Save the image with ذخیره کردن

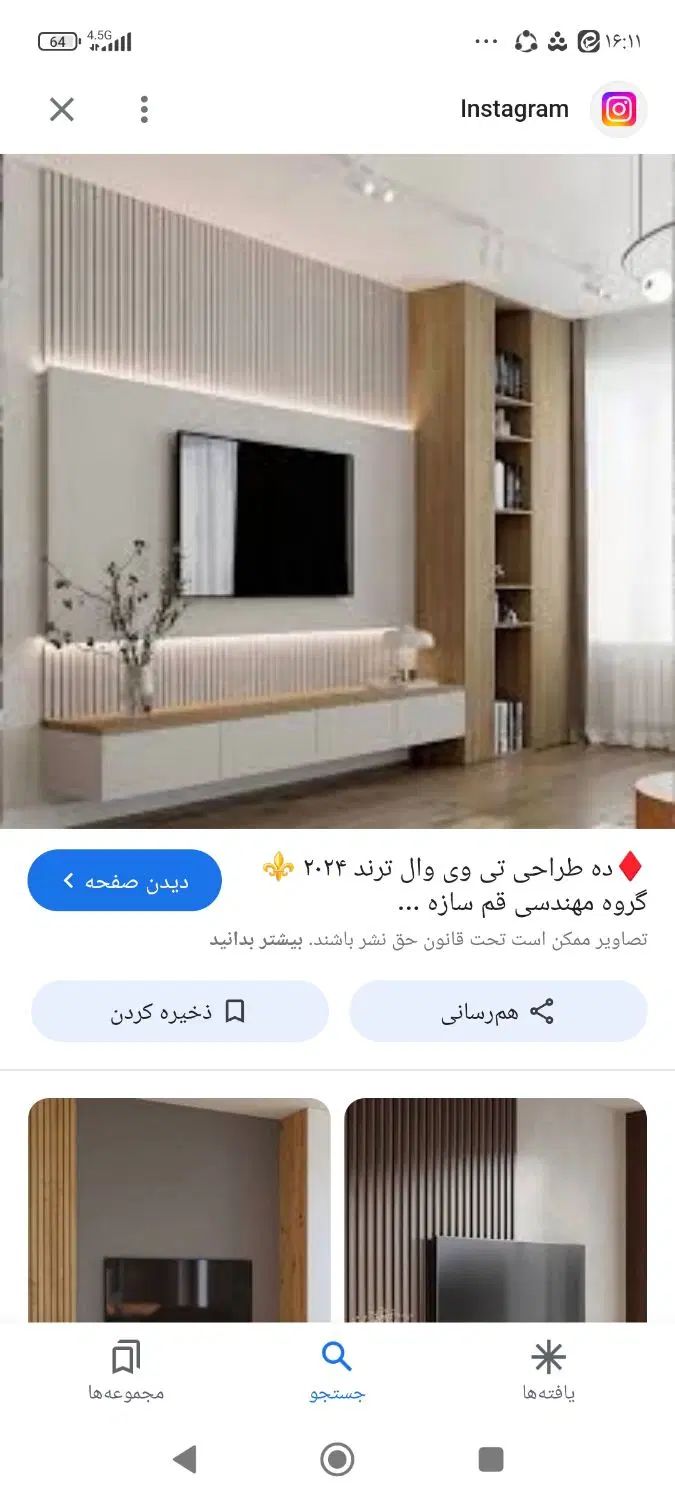pyautogui.click(x=180, y=1012)
